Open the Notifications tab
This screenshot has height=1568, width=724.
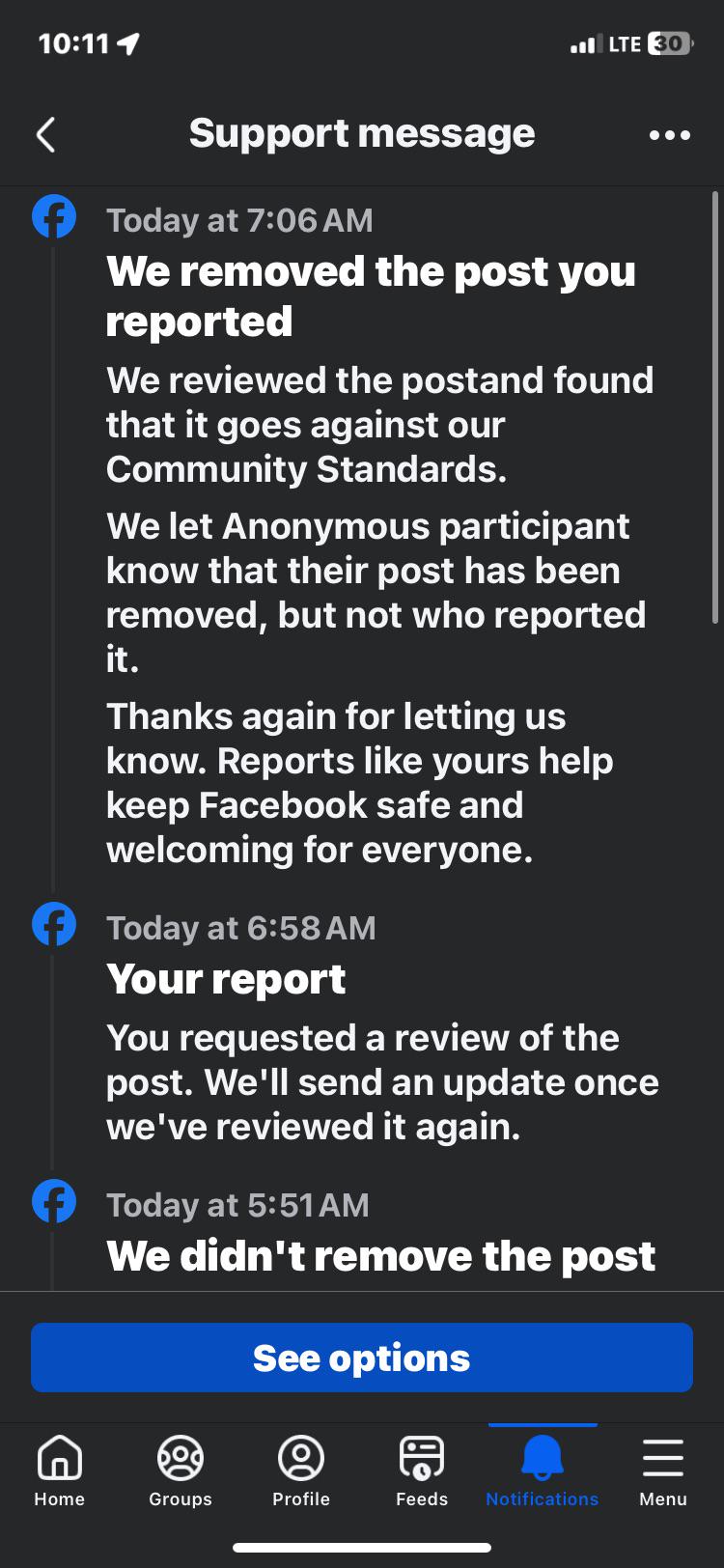(x=543, y=1471)
